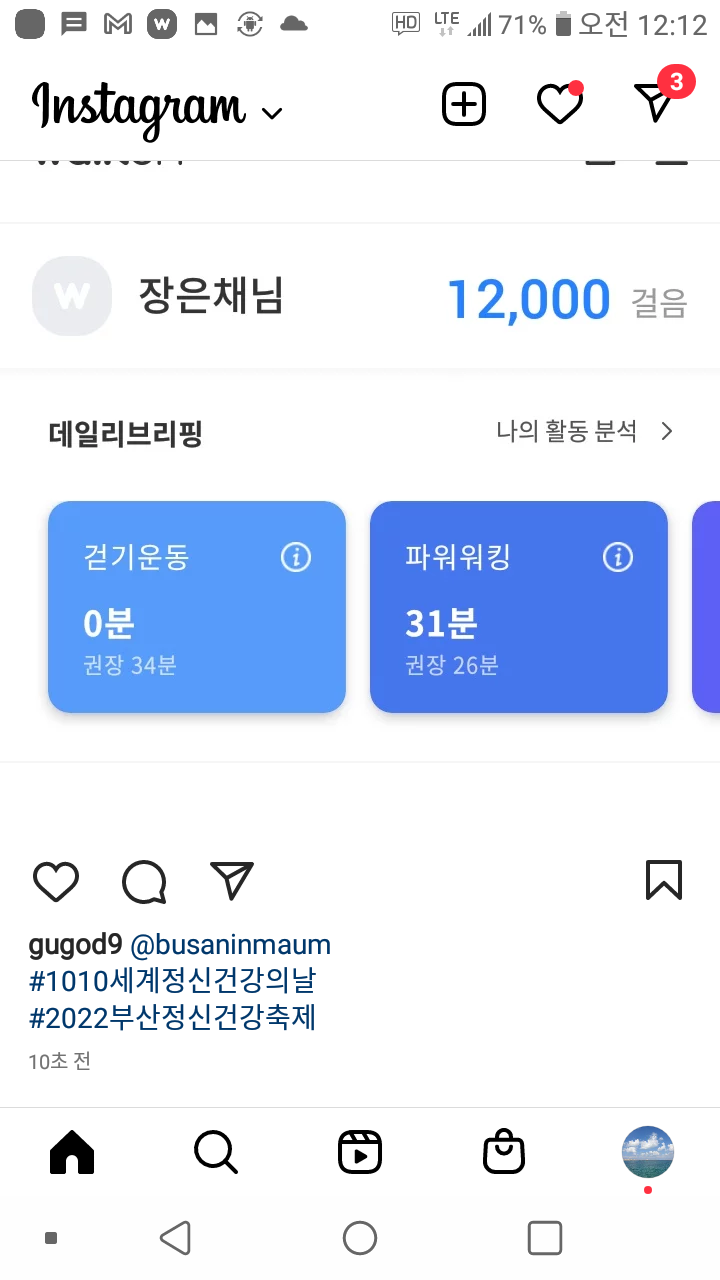Open the activity heart notifications

click(x=559, y=104)
